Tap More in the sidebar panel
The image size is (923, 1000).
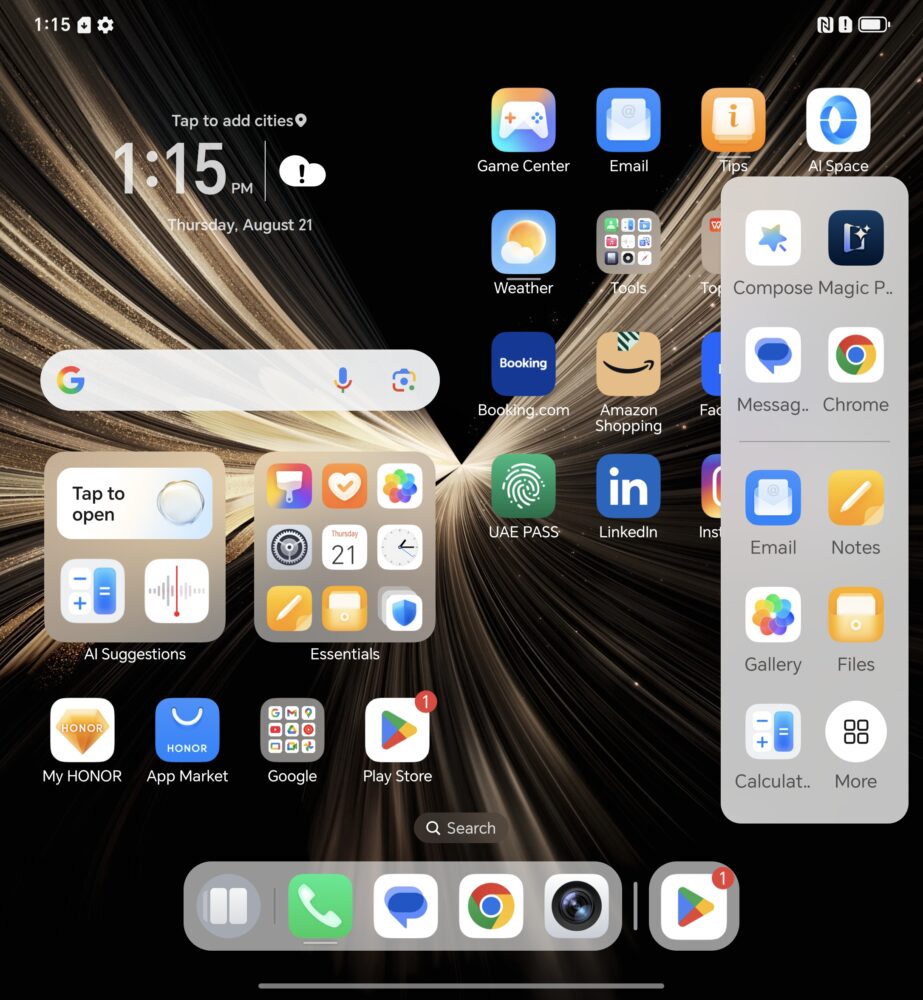856,733
